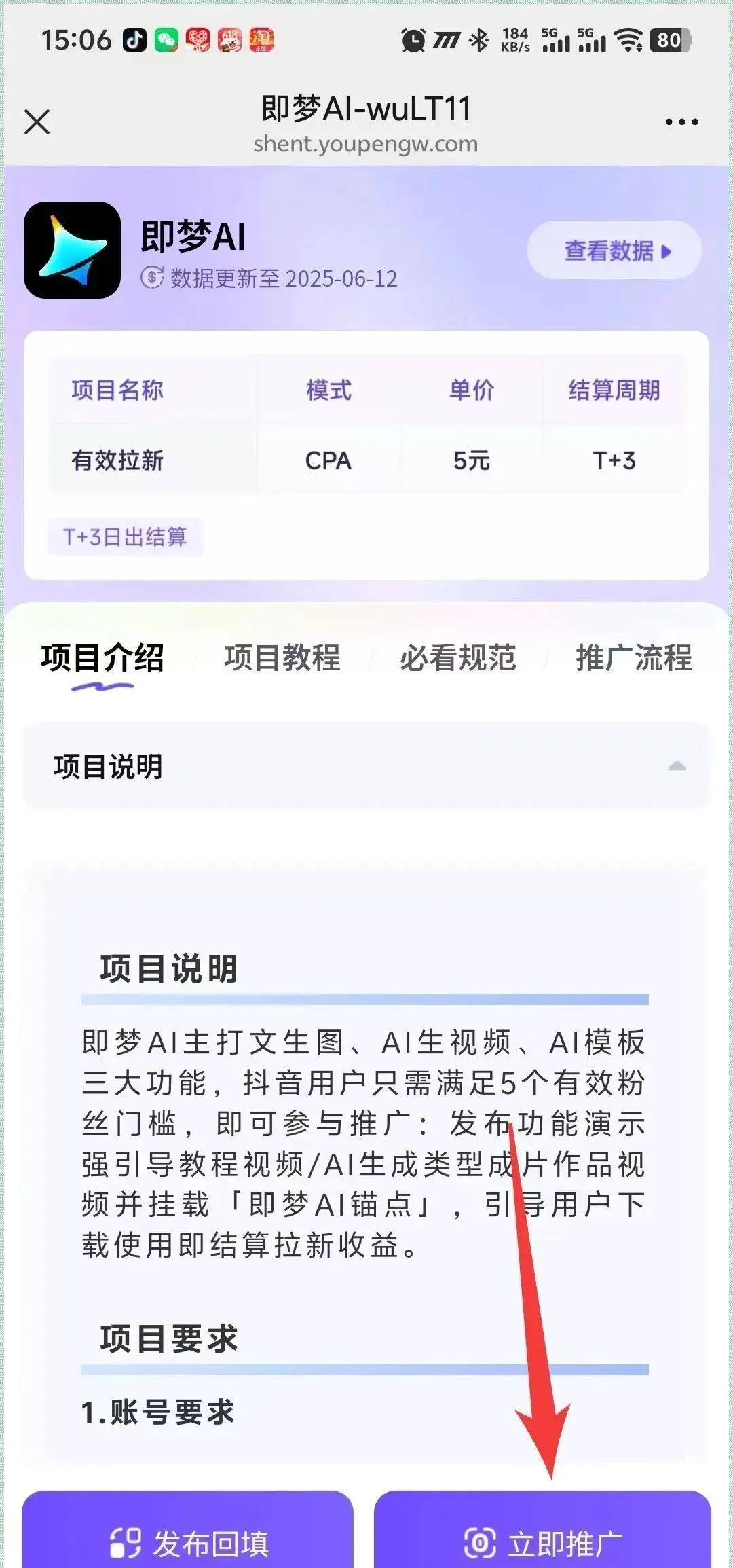The height and width of the screenshot is (1568, 733).
Task: Switch to the 项目教程 tab
Action: [x=282, y=657]
